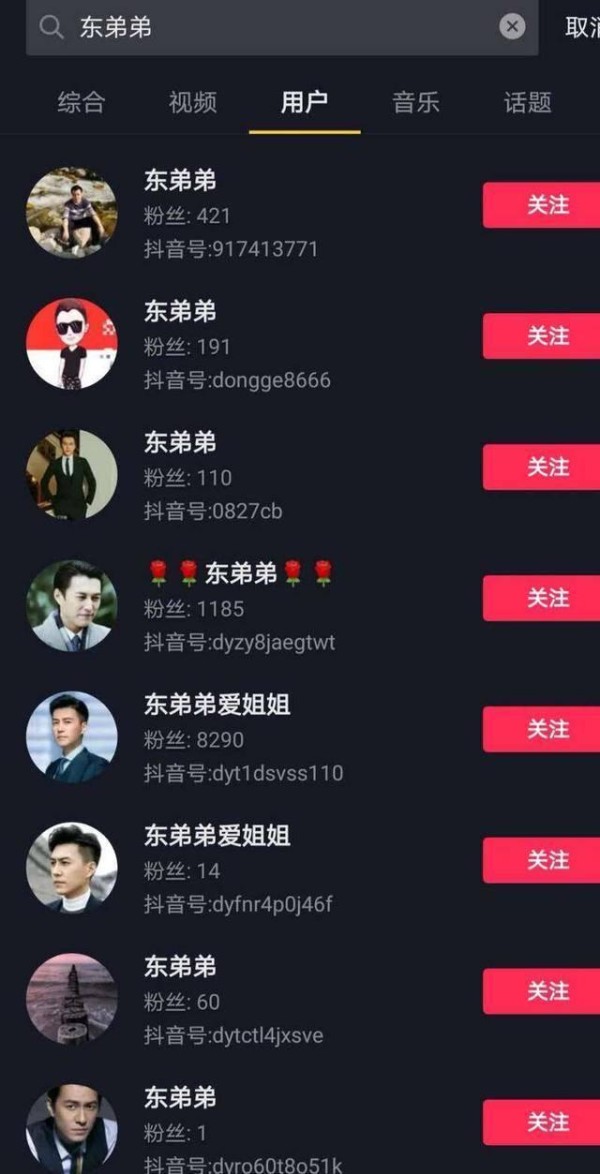
Task: Open the avatar of user 917413771
Action: coord(72,213)
